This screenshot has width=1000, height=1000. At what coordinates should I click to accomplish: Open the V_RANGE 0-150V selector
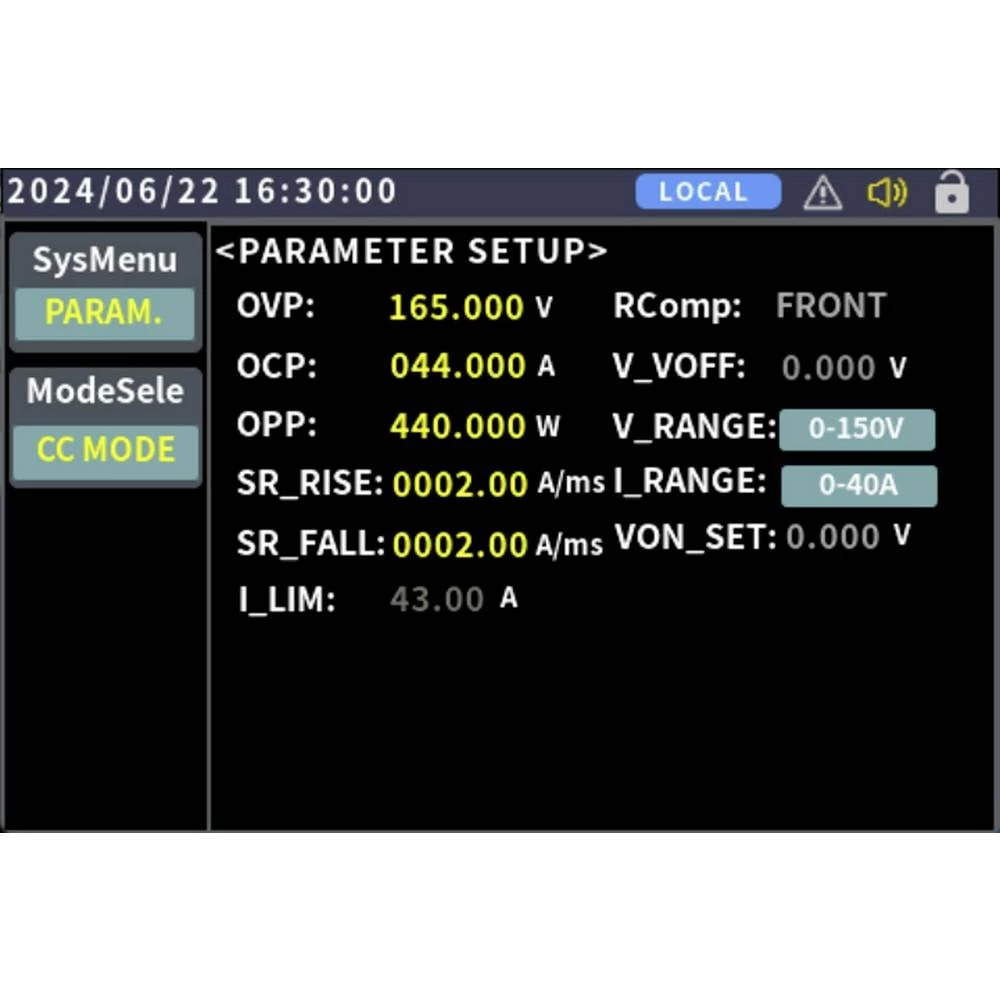point(857,429)
